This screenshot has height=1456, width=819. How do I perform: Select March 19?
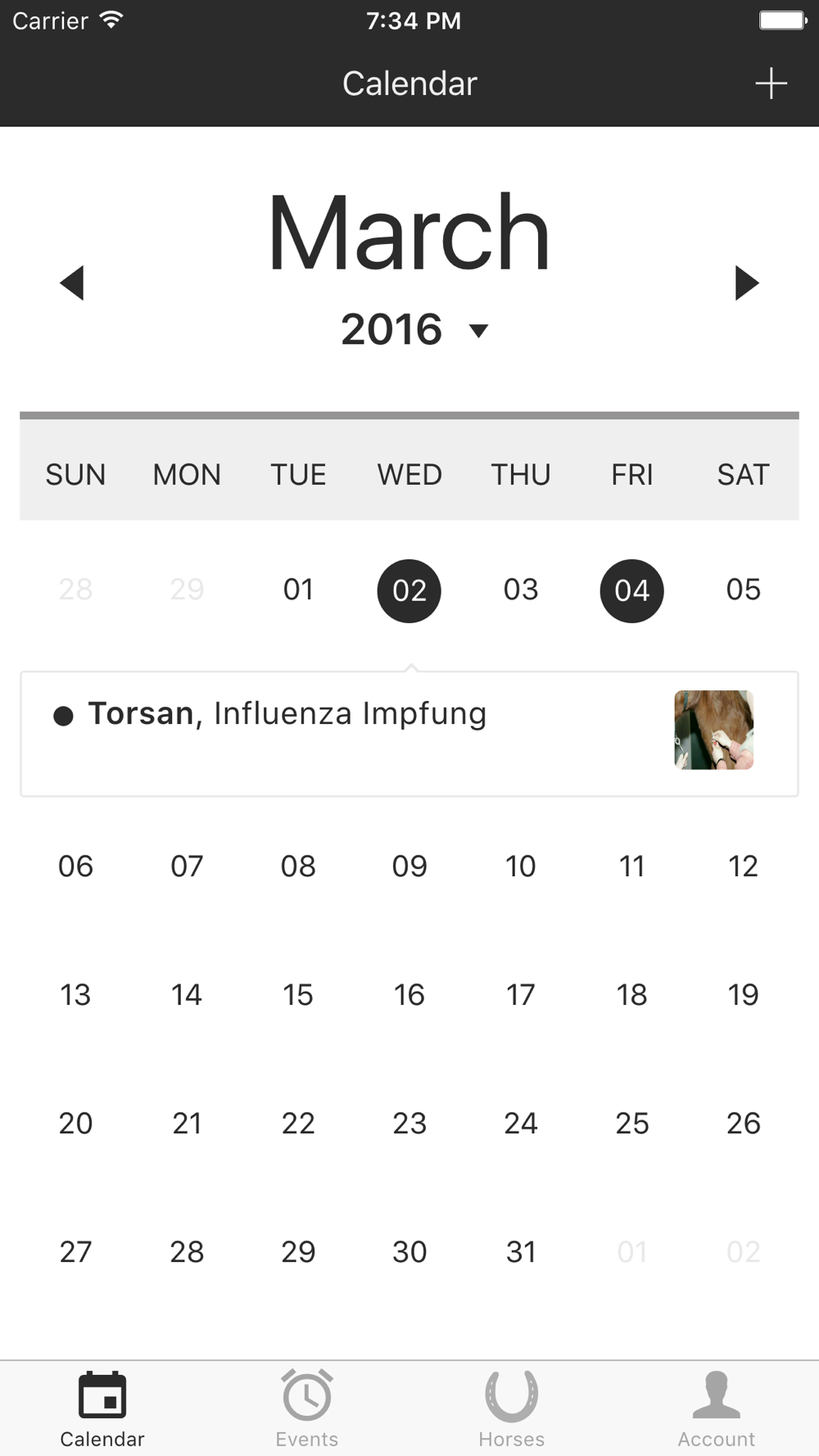click(x=743, y=995)
